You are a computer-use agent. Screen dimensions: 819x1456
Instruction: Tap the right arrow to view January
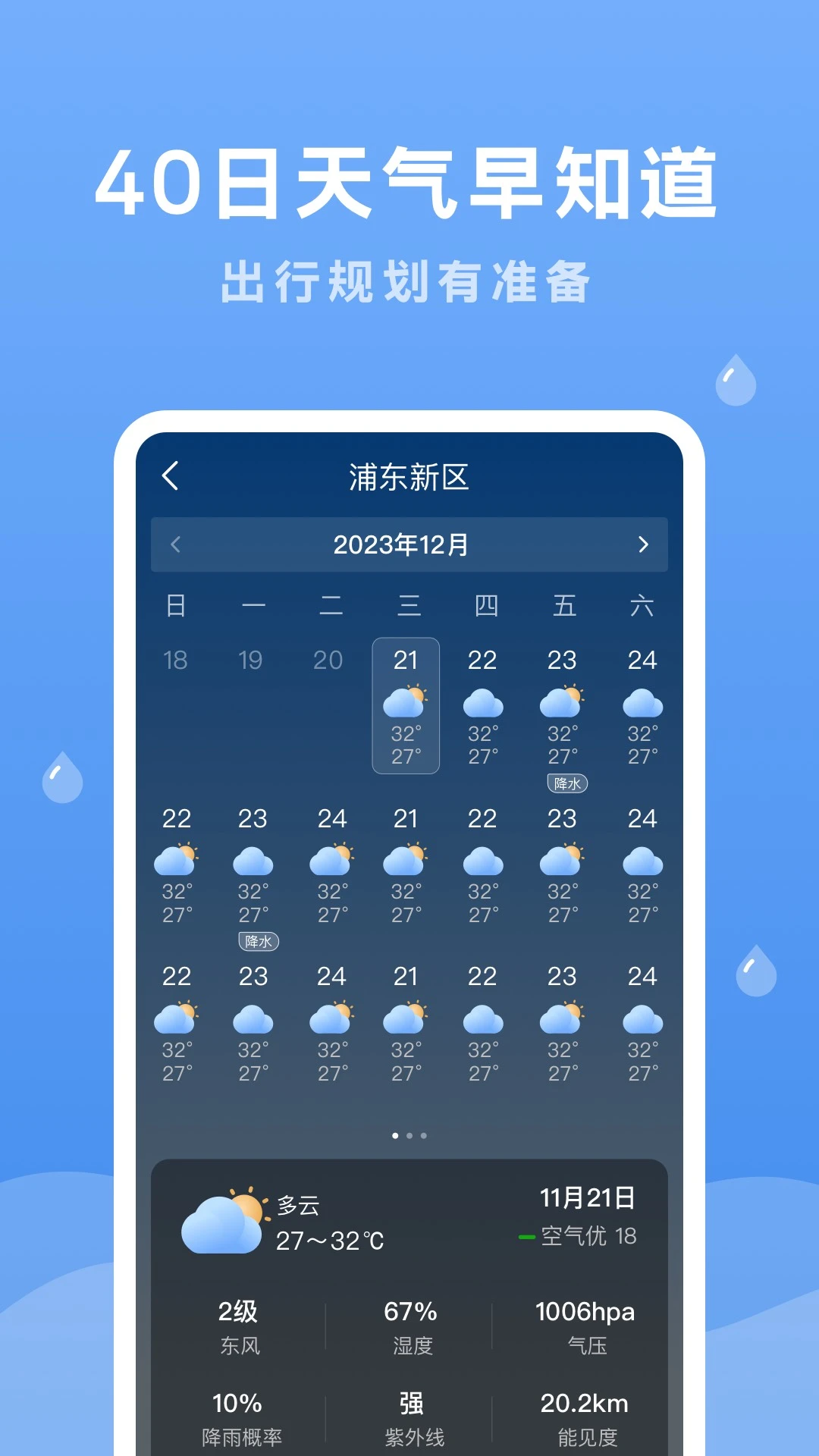tap(644, 544)
